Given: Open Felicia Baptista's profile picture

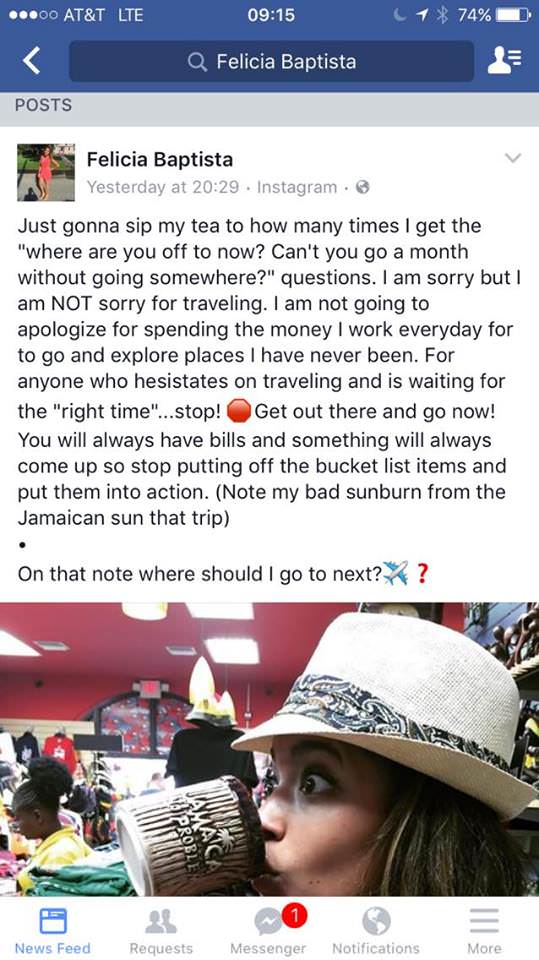Looking at the screenshot, I should [46, 172].
